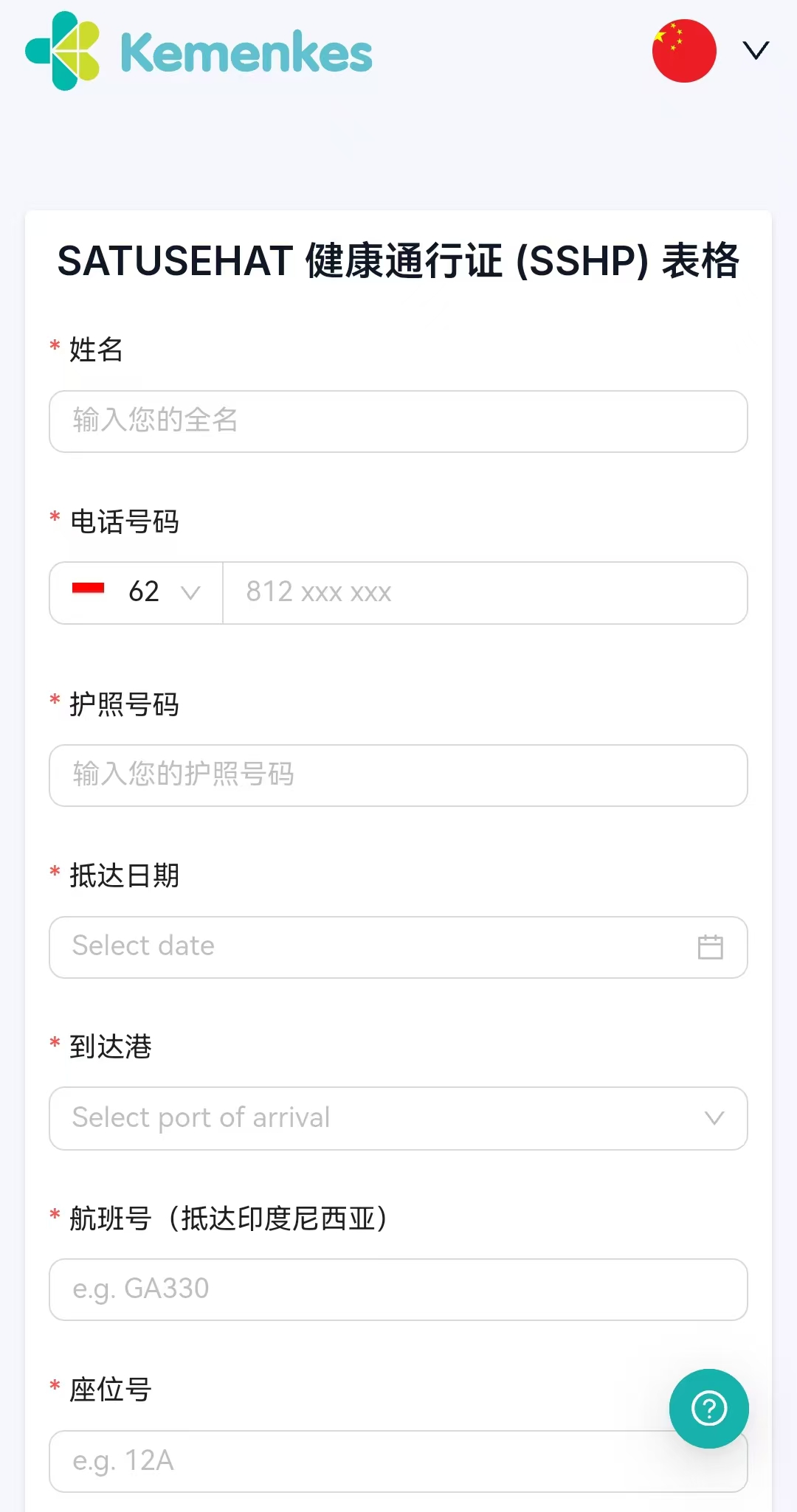Focus the 护照号码 passport number field

tap(398, 775)
